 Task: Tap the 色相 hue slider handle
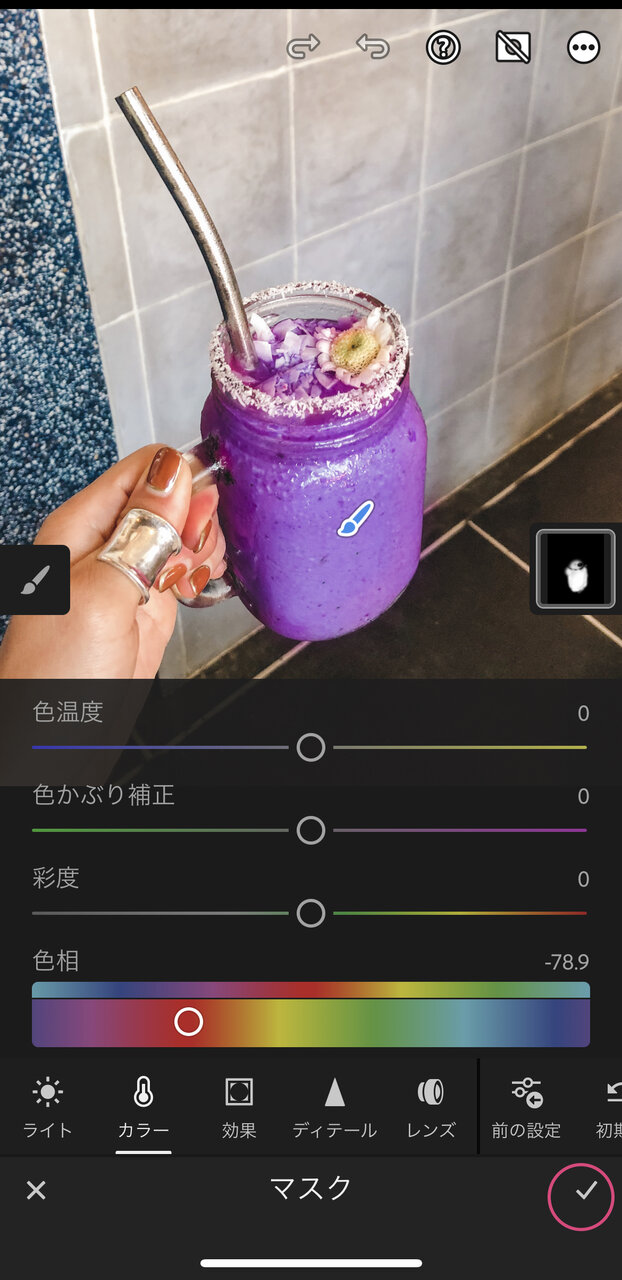click(188, 1021)
